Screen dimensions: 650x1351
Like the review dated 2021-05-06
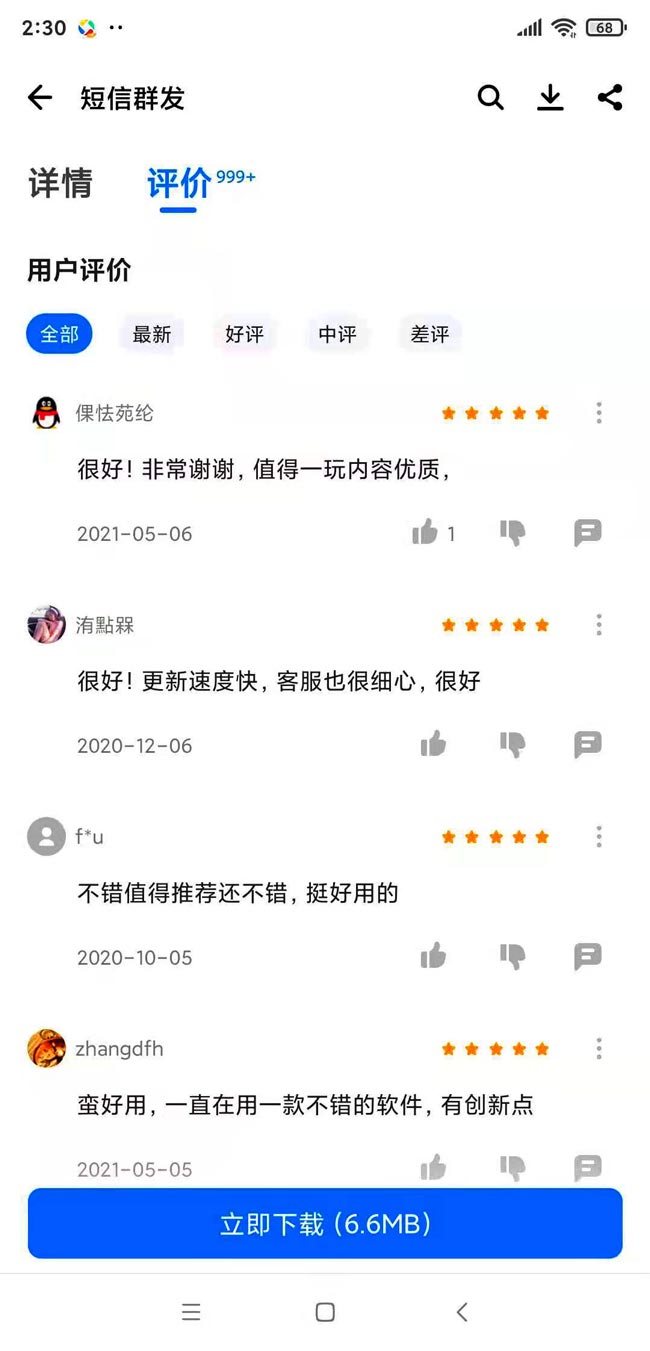pyautogui.click(x=425, y=533)
